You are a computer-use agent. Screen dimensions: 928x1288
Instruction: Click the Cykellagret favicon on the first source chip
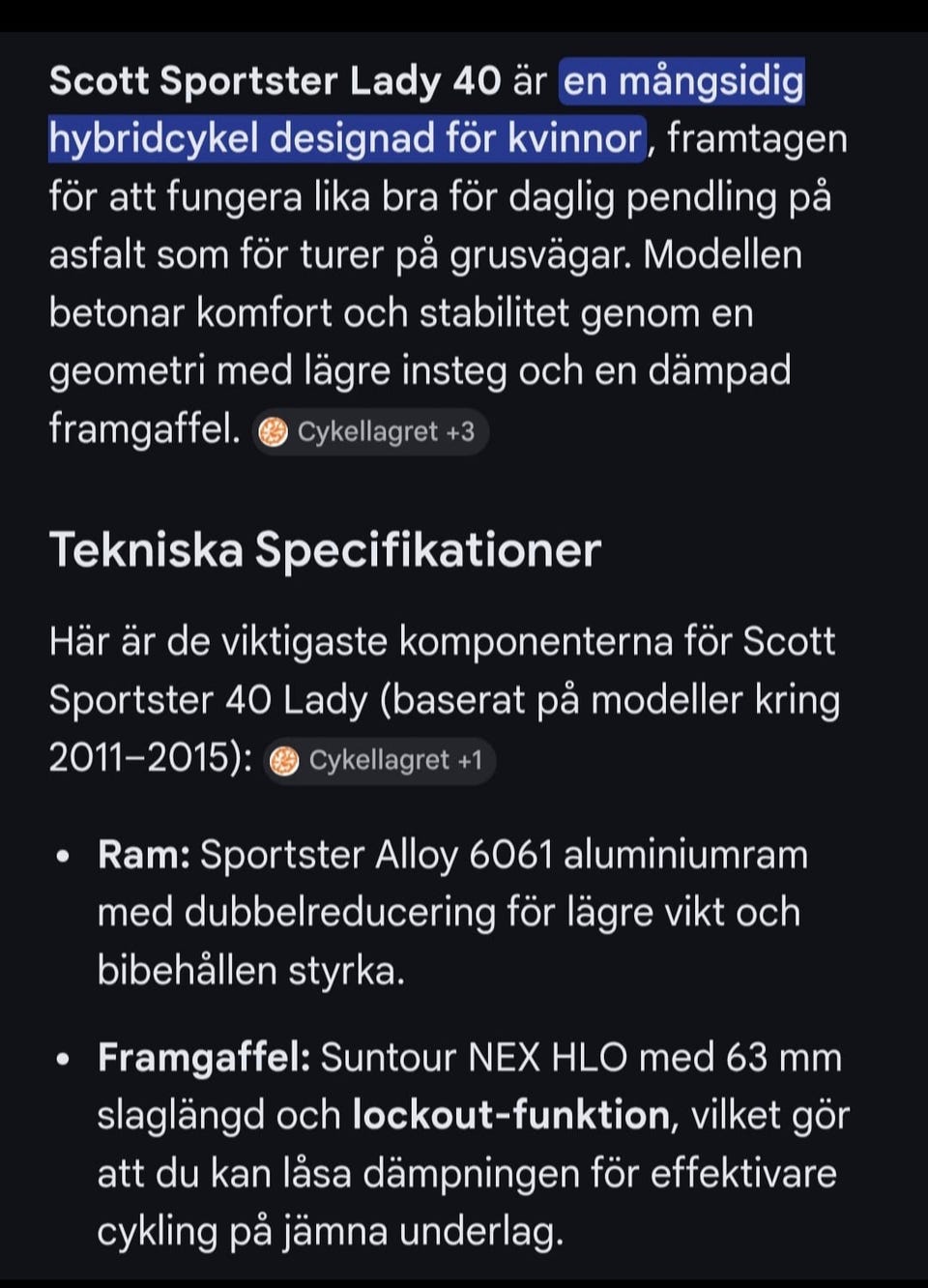tap(275, 432)
